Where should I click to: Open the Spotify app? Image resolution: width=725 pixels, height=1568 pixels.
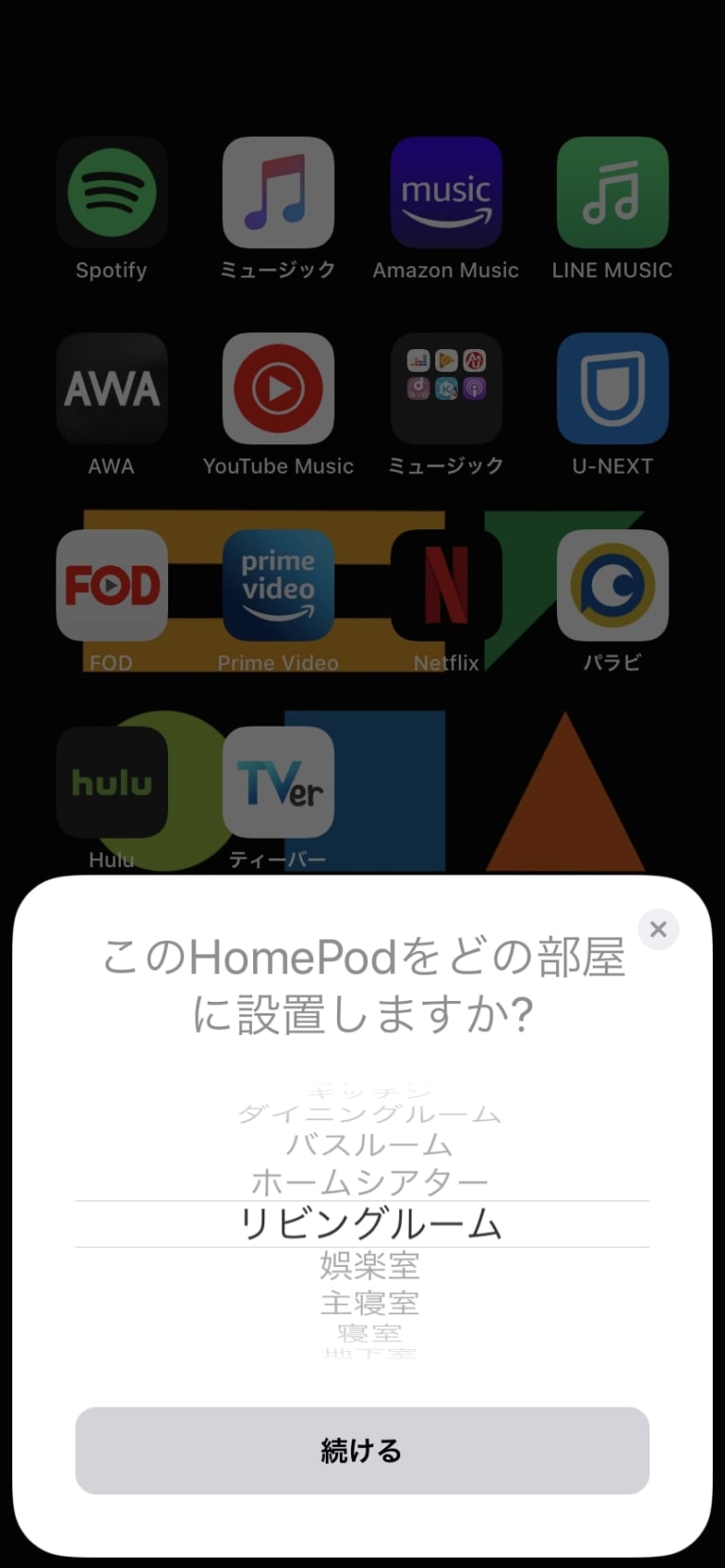click(111, 192)
